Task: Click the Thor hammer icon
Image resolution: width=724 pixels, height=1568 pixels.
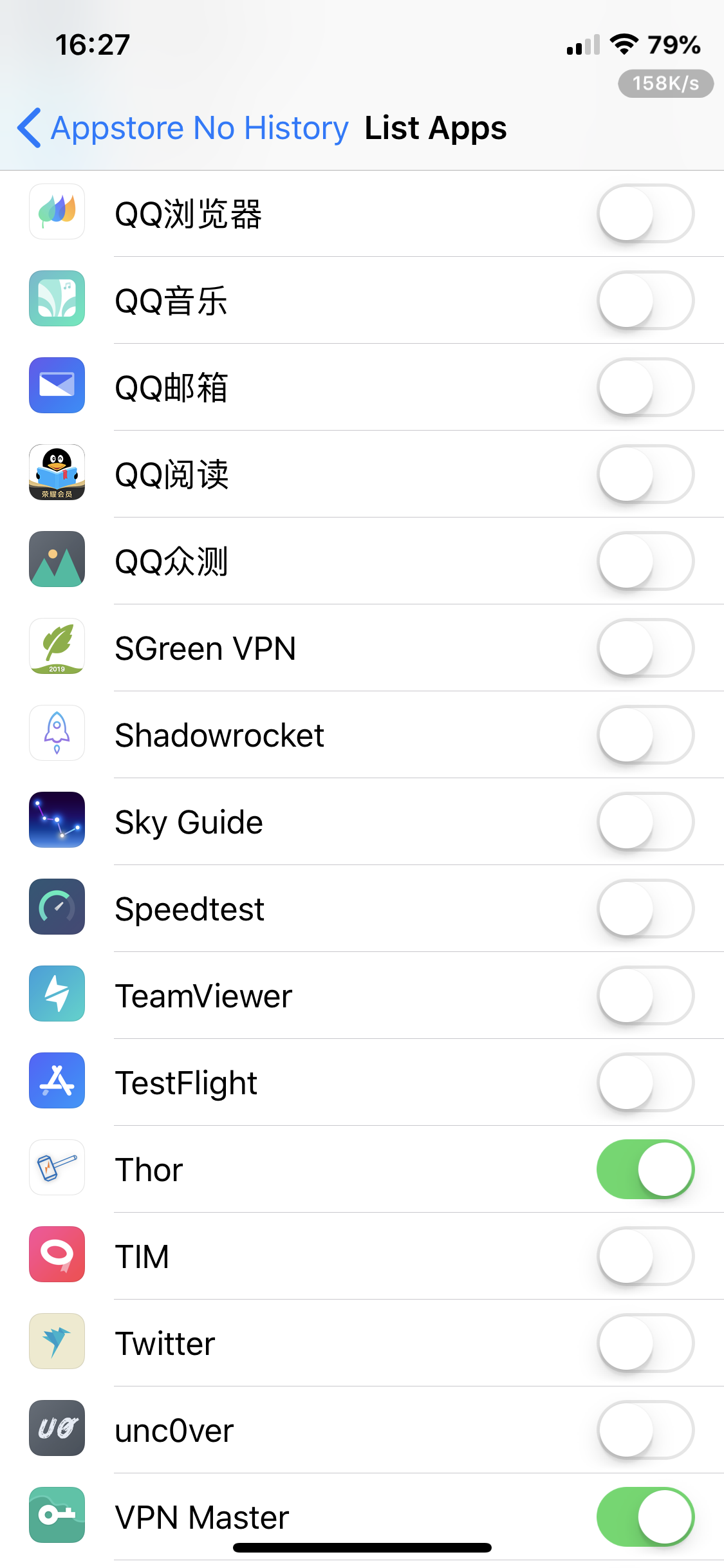Action: click(x=57, y=1168)
